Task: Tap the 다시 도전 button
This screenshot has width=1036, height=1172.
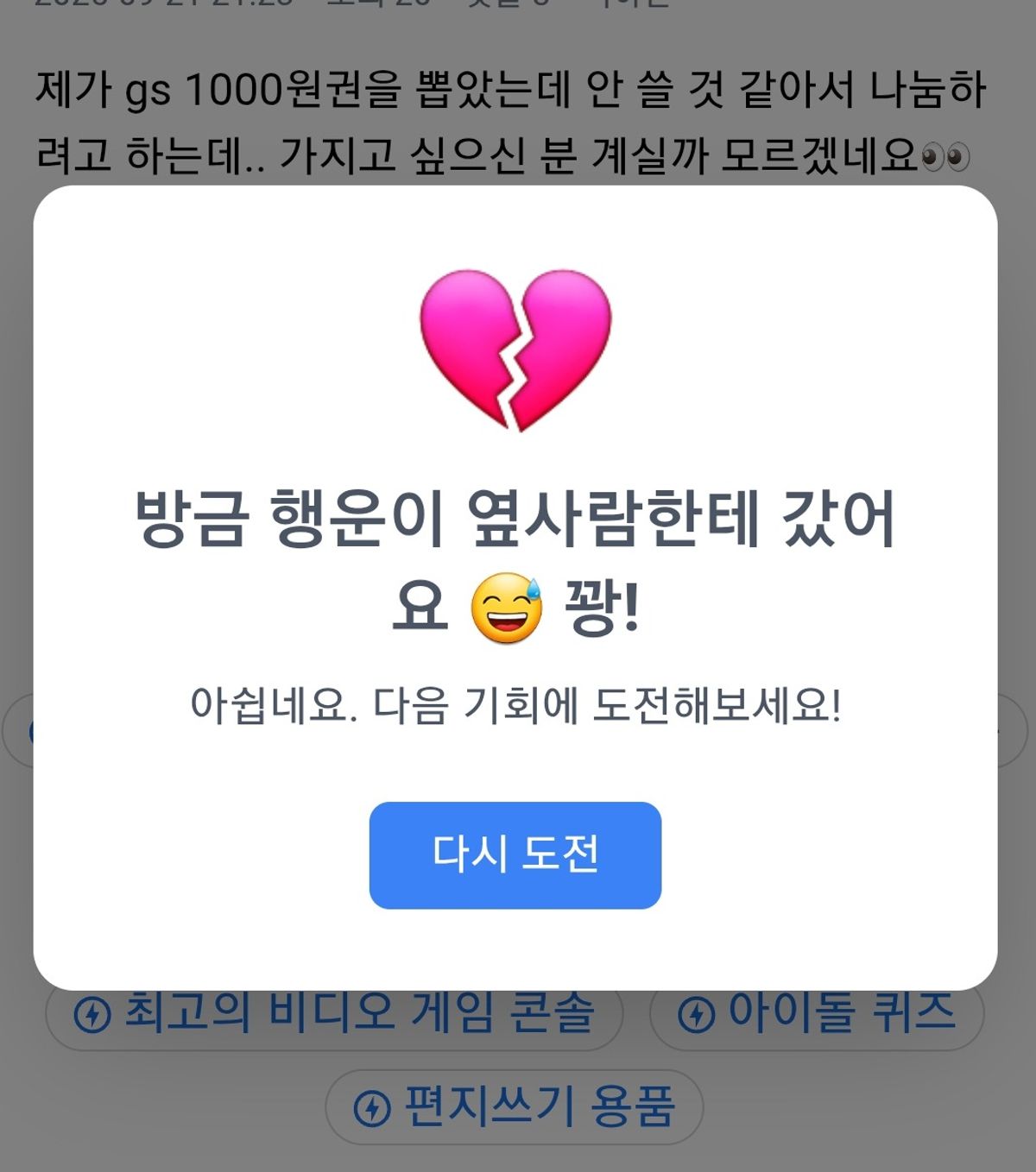Action: (515, 854)
